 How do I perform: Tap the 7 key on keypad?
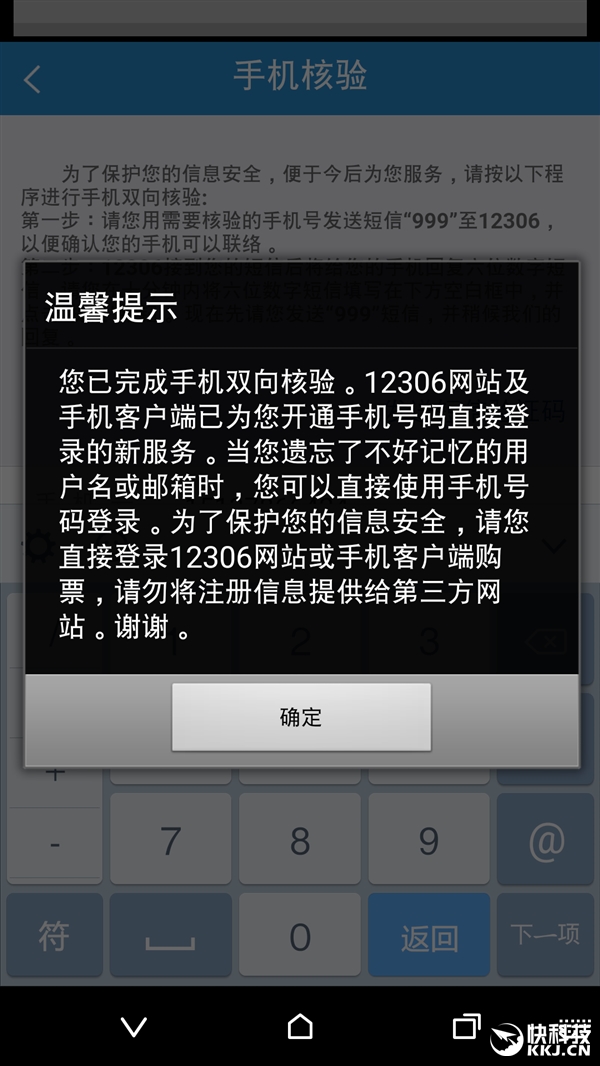(x=171, y=839)
